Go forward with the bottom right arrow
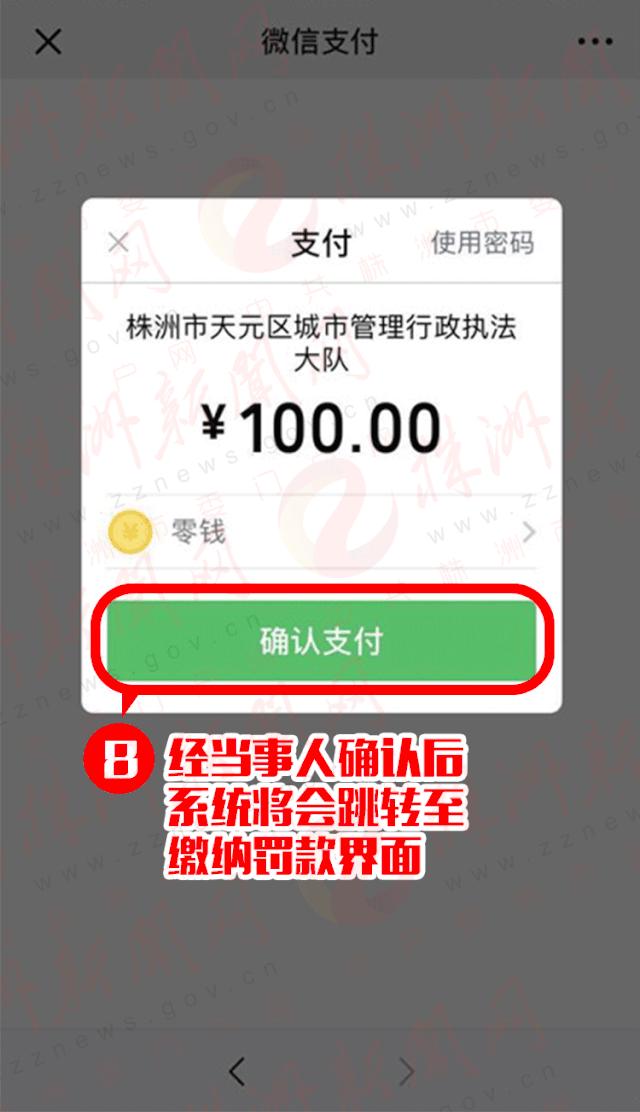Image resolution: width=640 pixels, height=1112 pixels. point(405,1071)
